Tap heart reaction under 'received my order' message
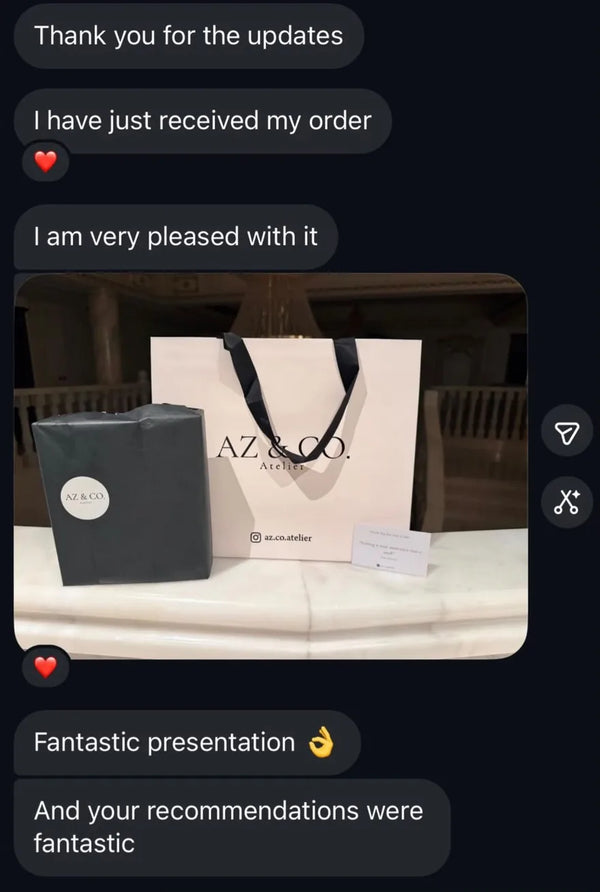600x892 pixels. pos(45,162)
